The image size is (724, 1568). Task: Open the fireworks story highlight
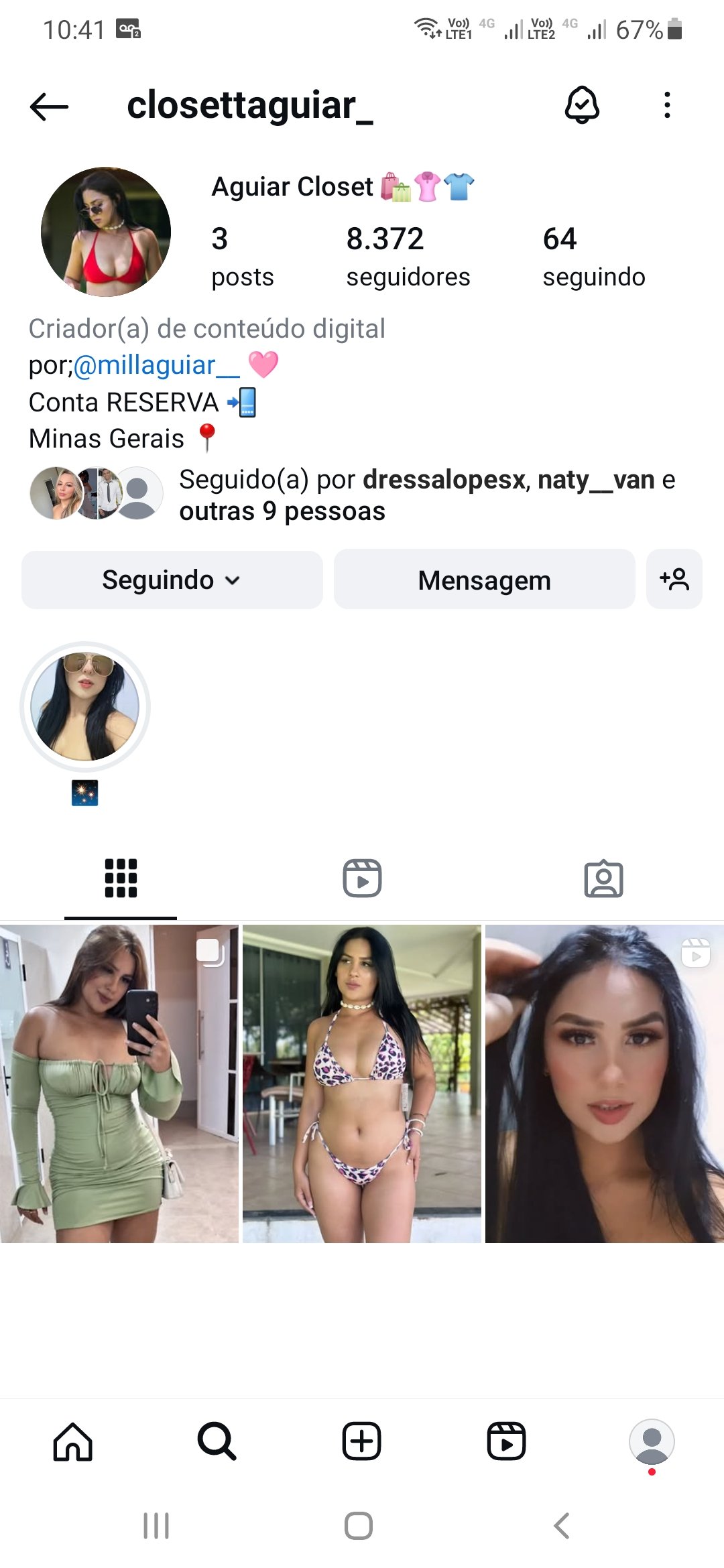click(85, 725)
